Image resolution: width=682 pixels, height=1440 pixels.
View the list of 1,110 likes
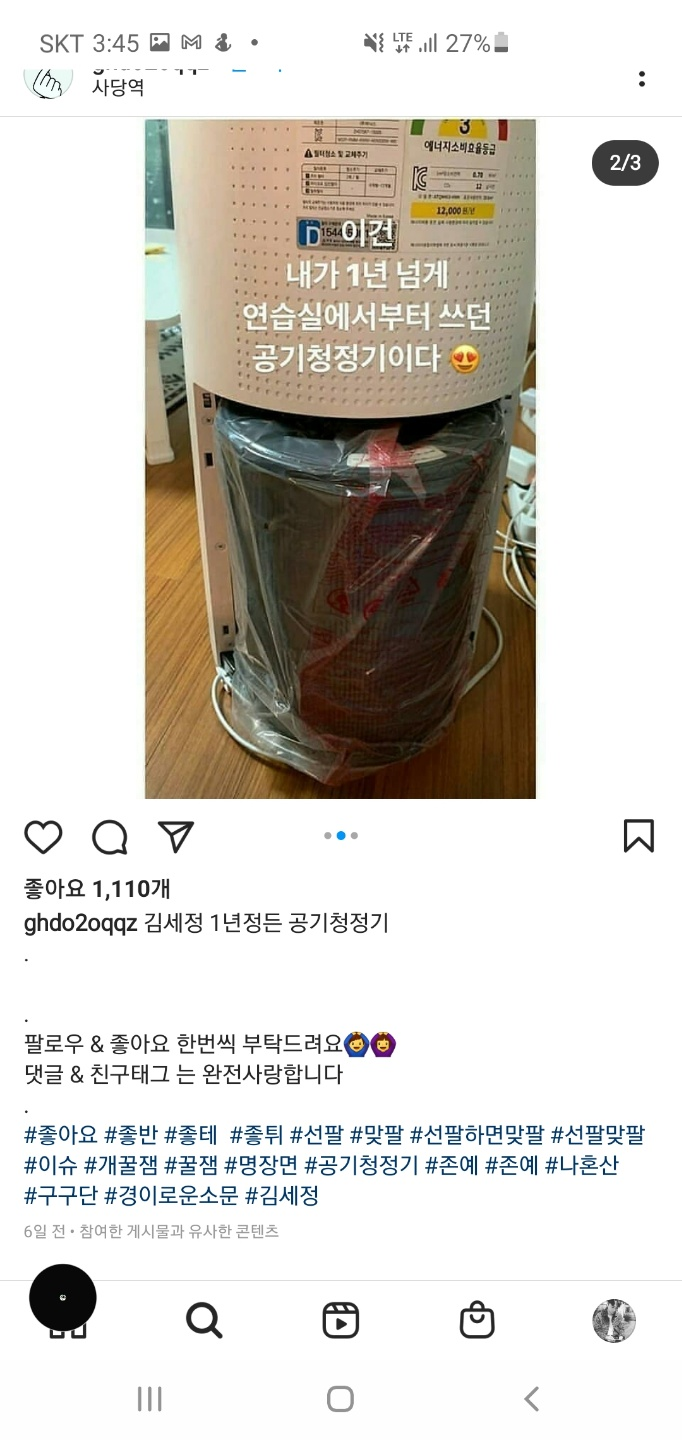[x=97, y=889]
